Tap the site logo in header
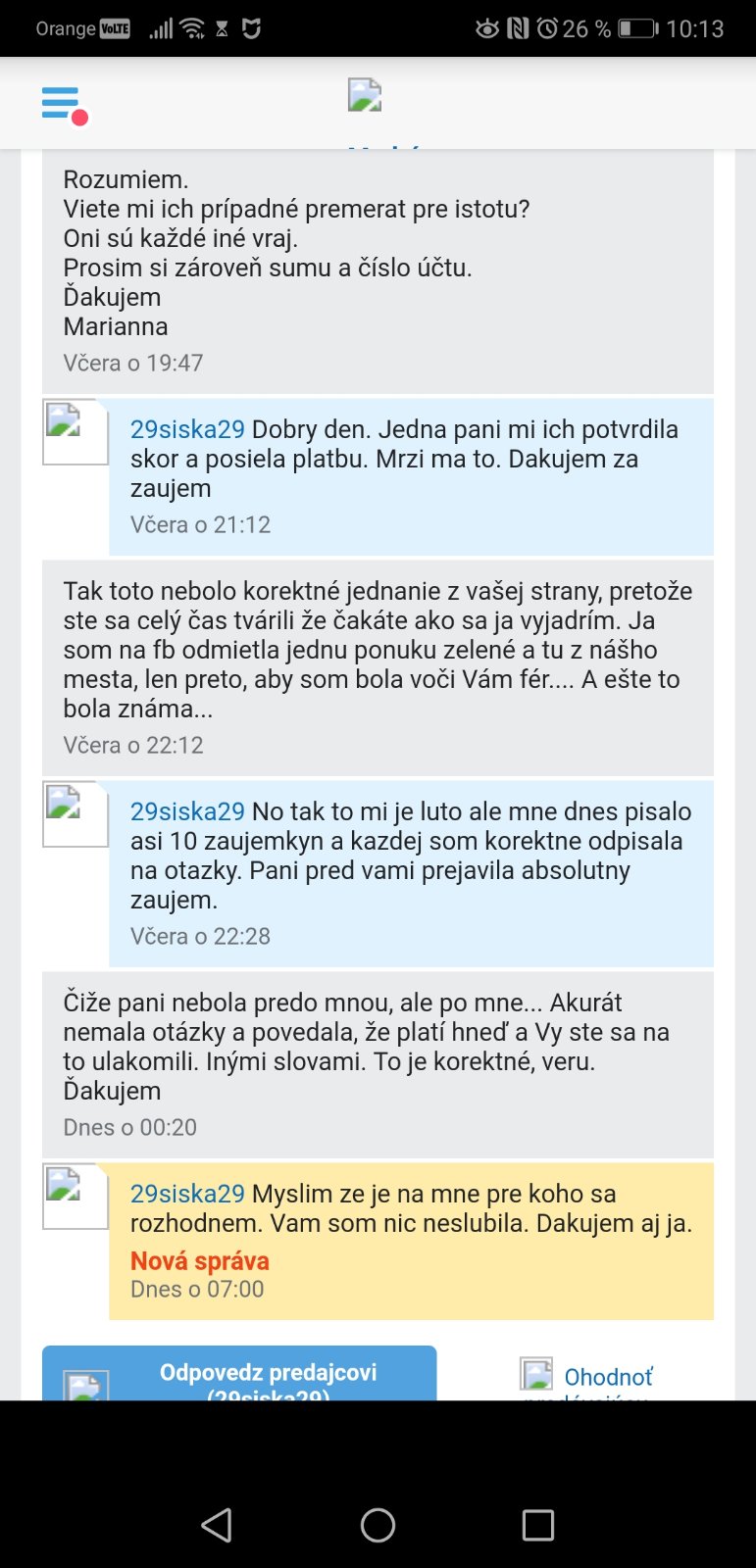This screenshot has width=756, height=1568. (365, 96)
